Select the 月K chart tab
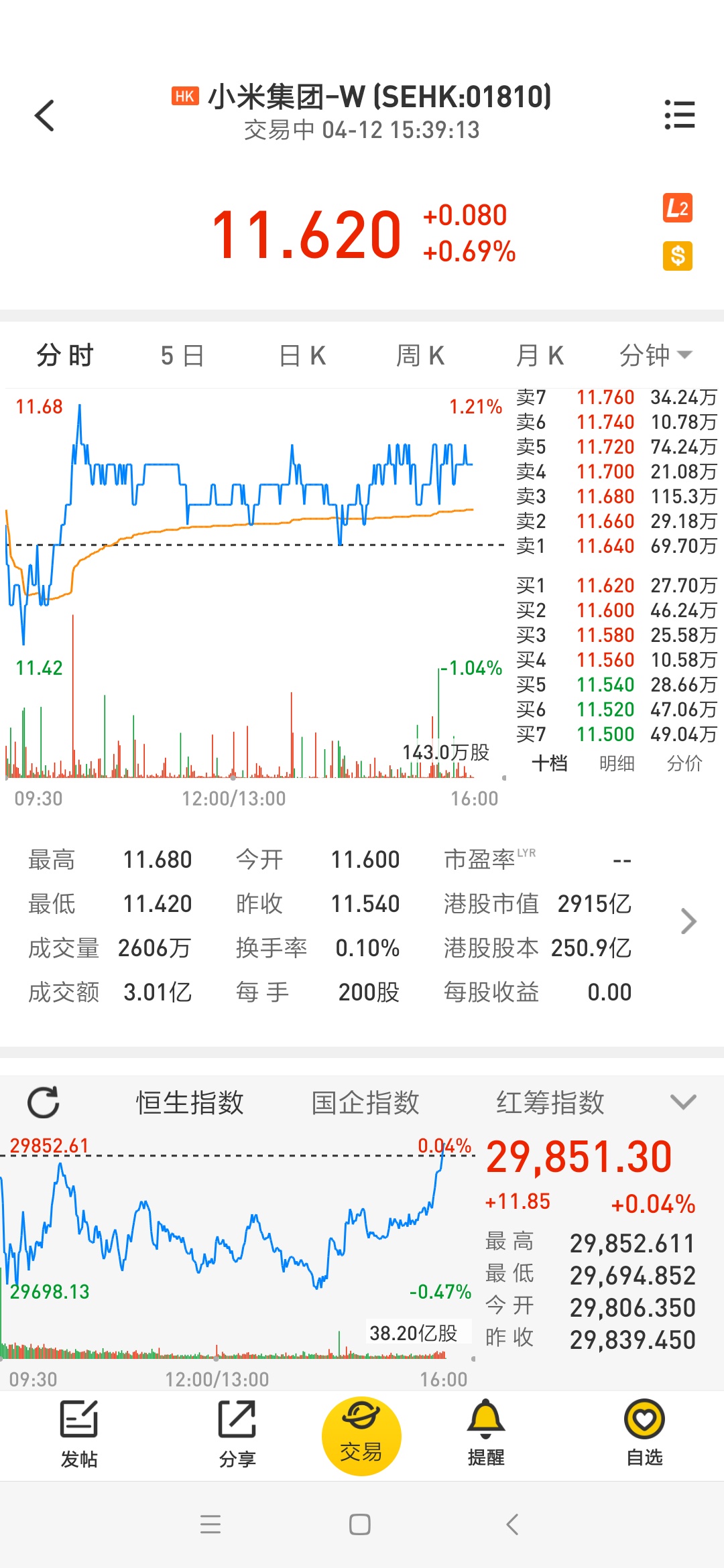This screenshot has width=724, height=1568. point(540,355)
